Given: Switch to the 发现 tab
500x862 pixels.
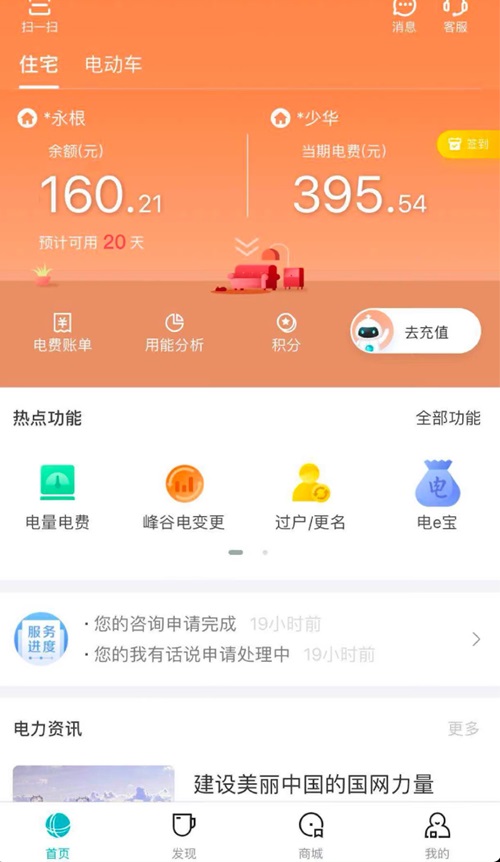Looking at the screenshot, I should click(184, 836).
